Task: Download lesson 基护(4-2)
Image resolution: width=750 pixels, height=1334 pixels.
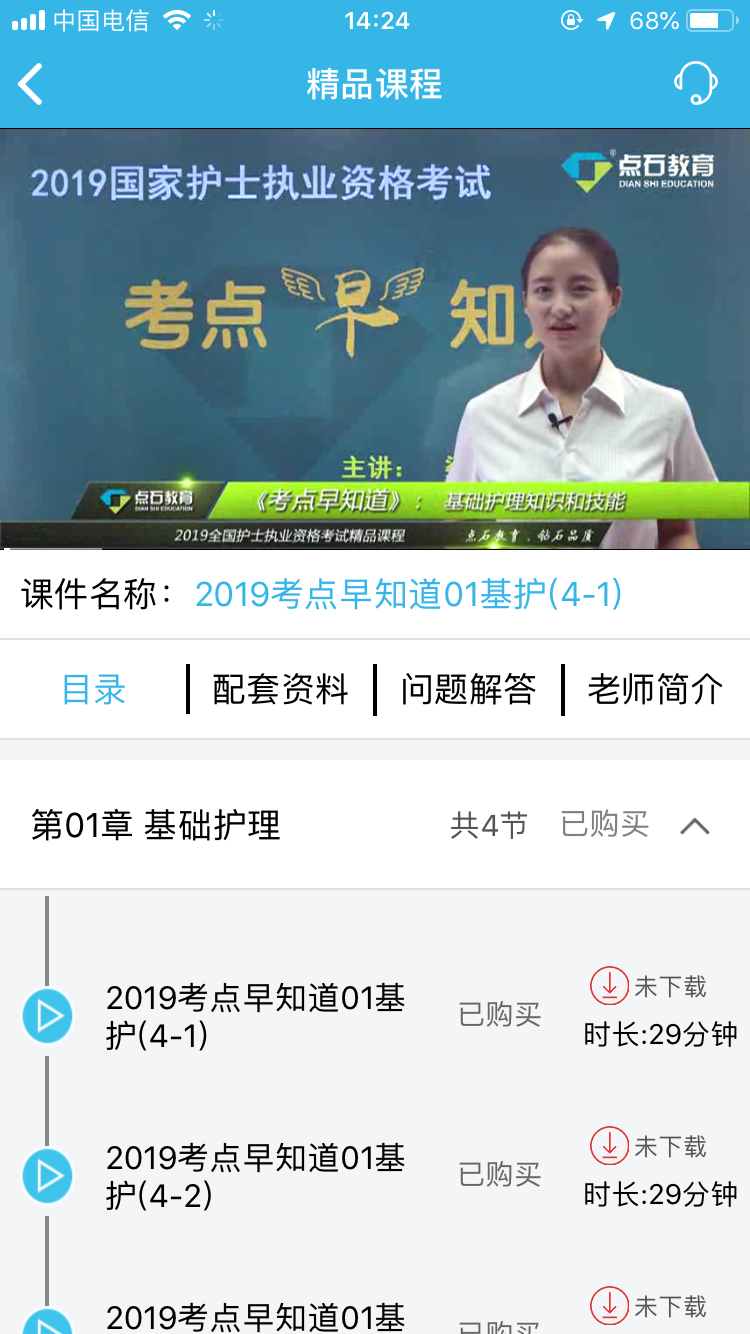Action: 609,1146
